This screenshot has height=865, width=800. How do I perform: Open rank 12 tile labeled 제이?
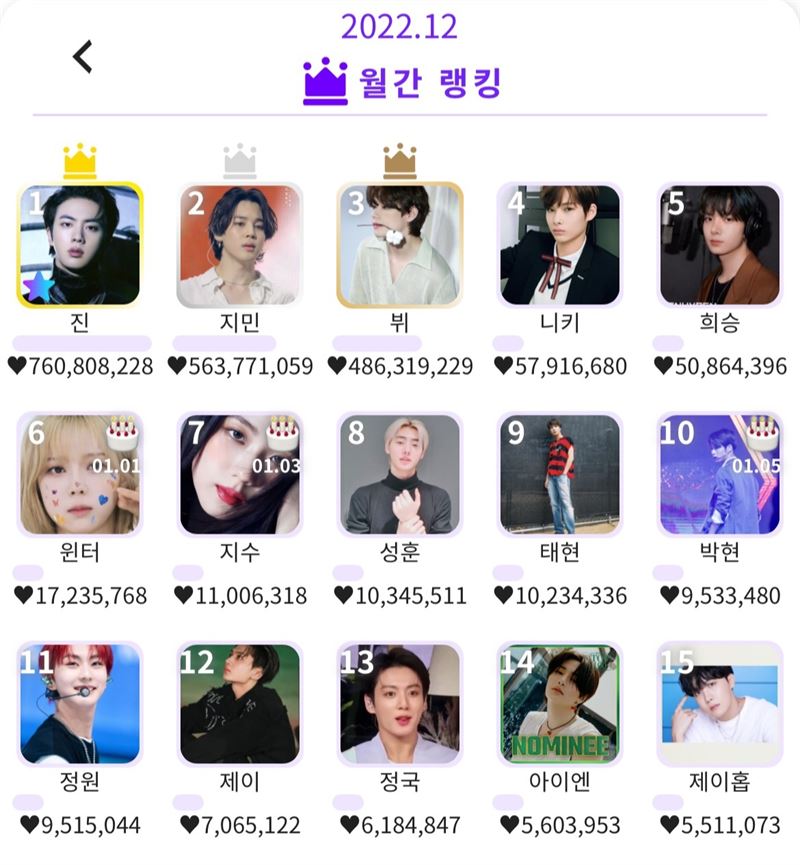pos(240,704)
